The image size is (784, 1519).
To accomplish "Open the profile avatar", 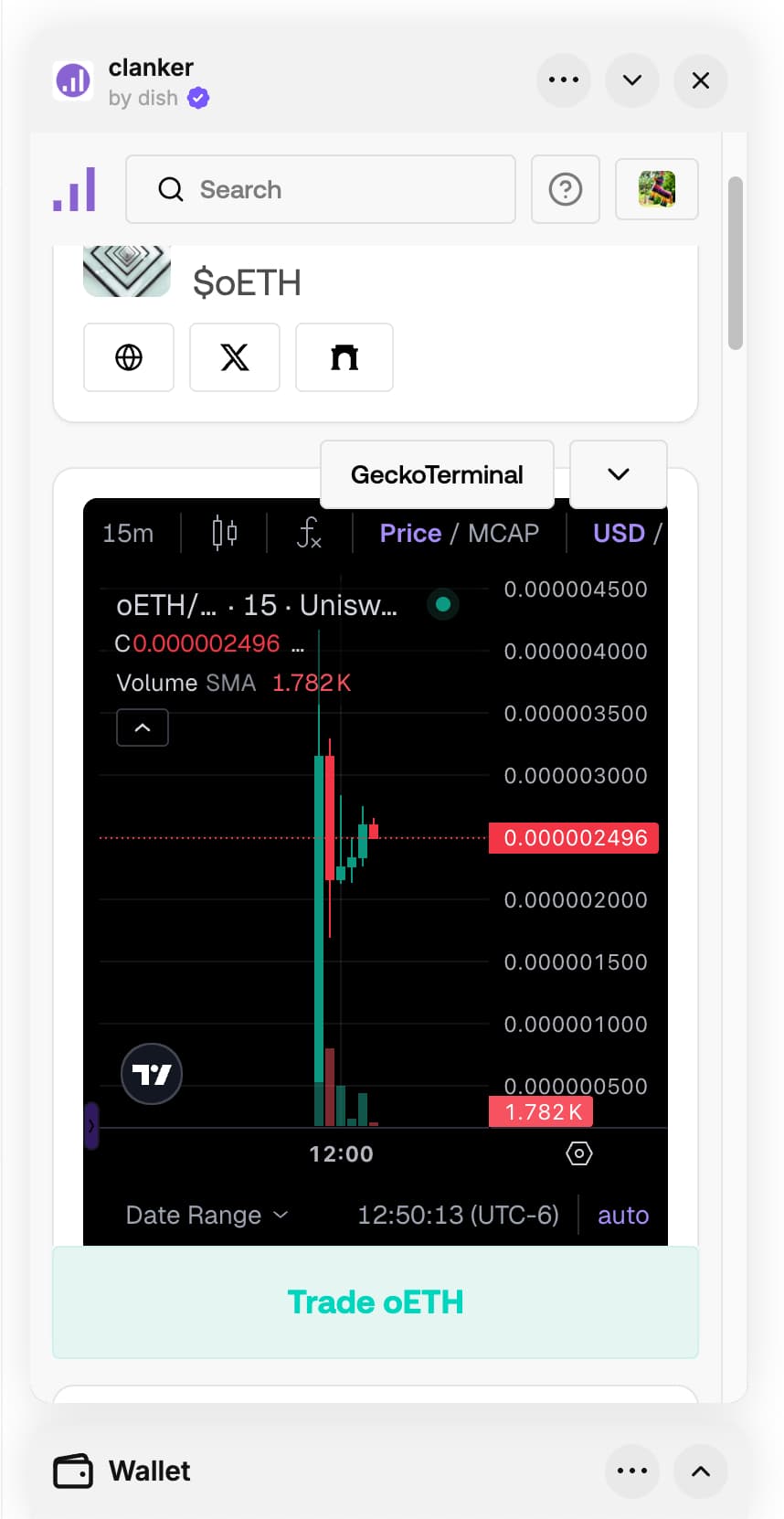I will pos(656,189).
